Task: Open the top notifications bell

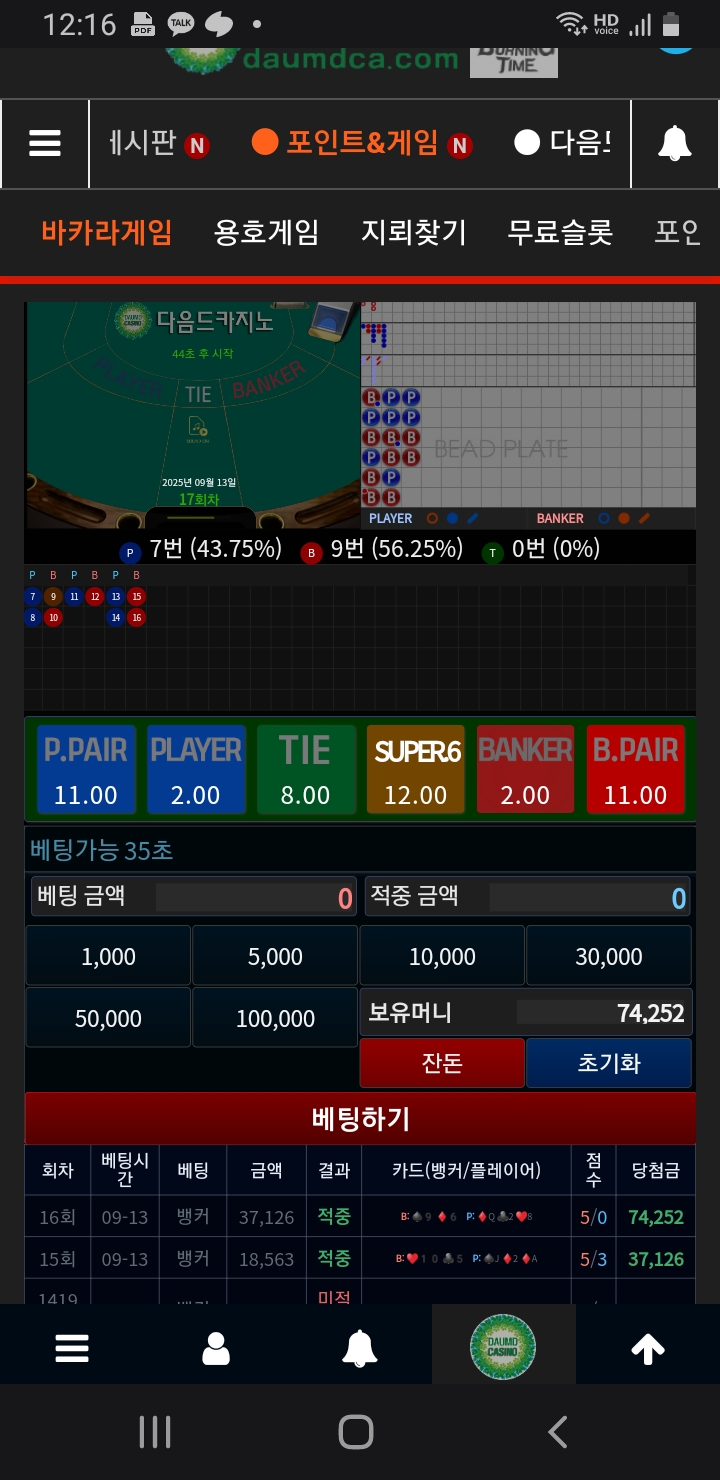Action: pyautogui.click(x=675, y=144)
